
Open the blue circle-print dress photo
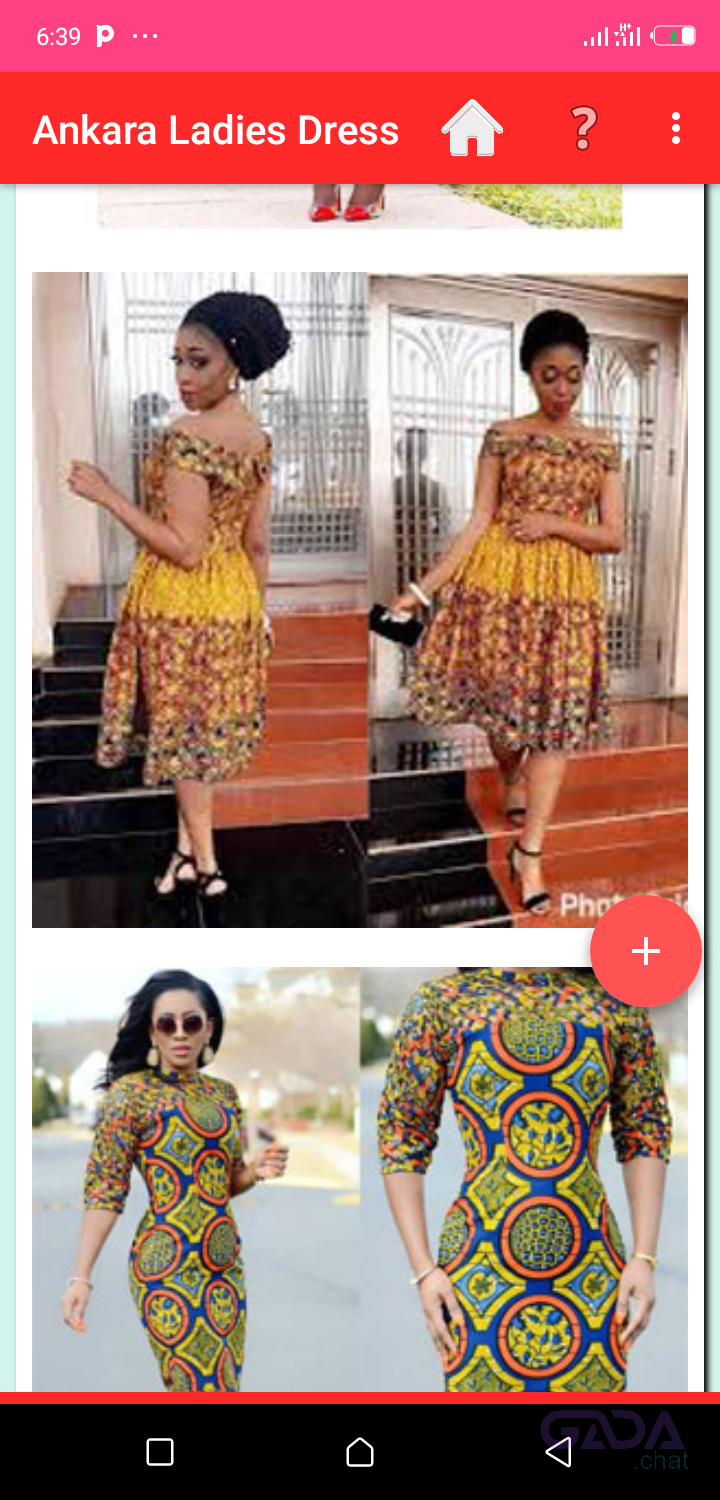tap(359, 1178)
